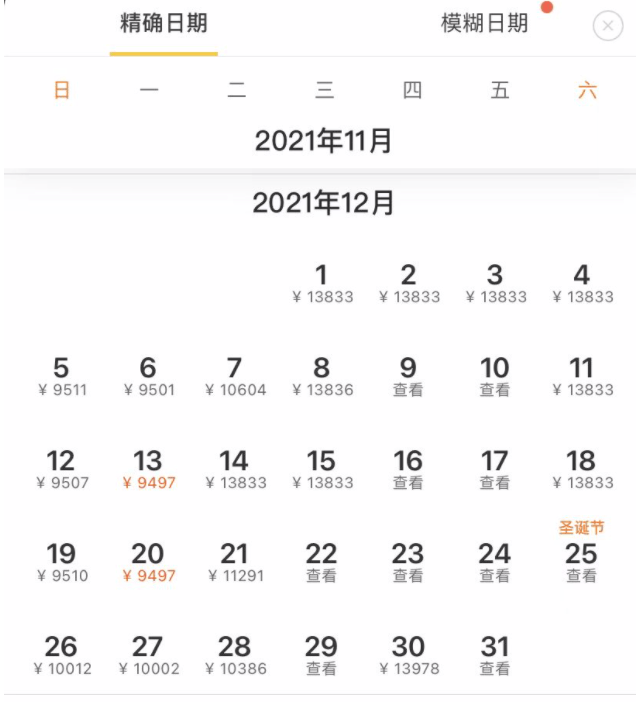Image resolution: width=636 pixels, height=702 pixels.
Task: Choose December 5 at ¥9511
Action: [x=61, y=376]
